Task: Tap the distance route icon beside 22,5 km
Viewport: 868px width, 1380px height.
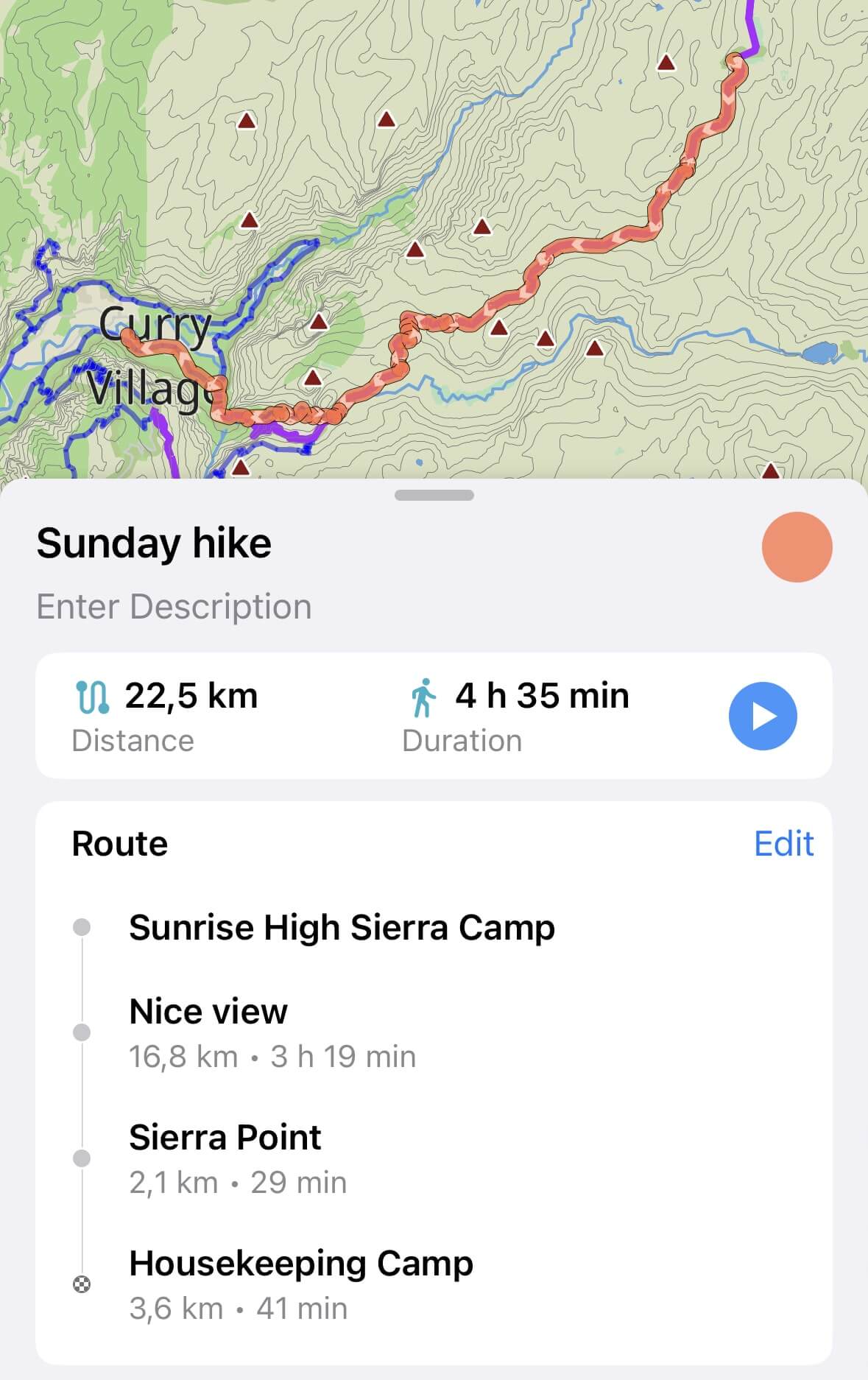Action: (x=92, y=694)
